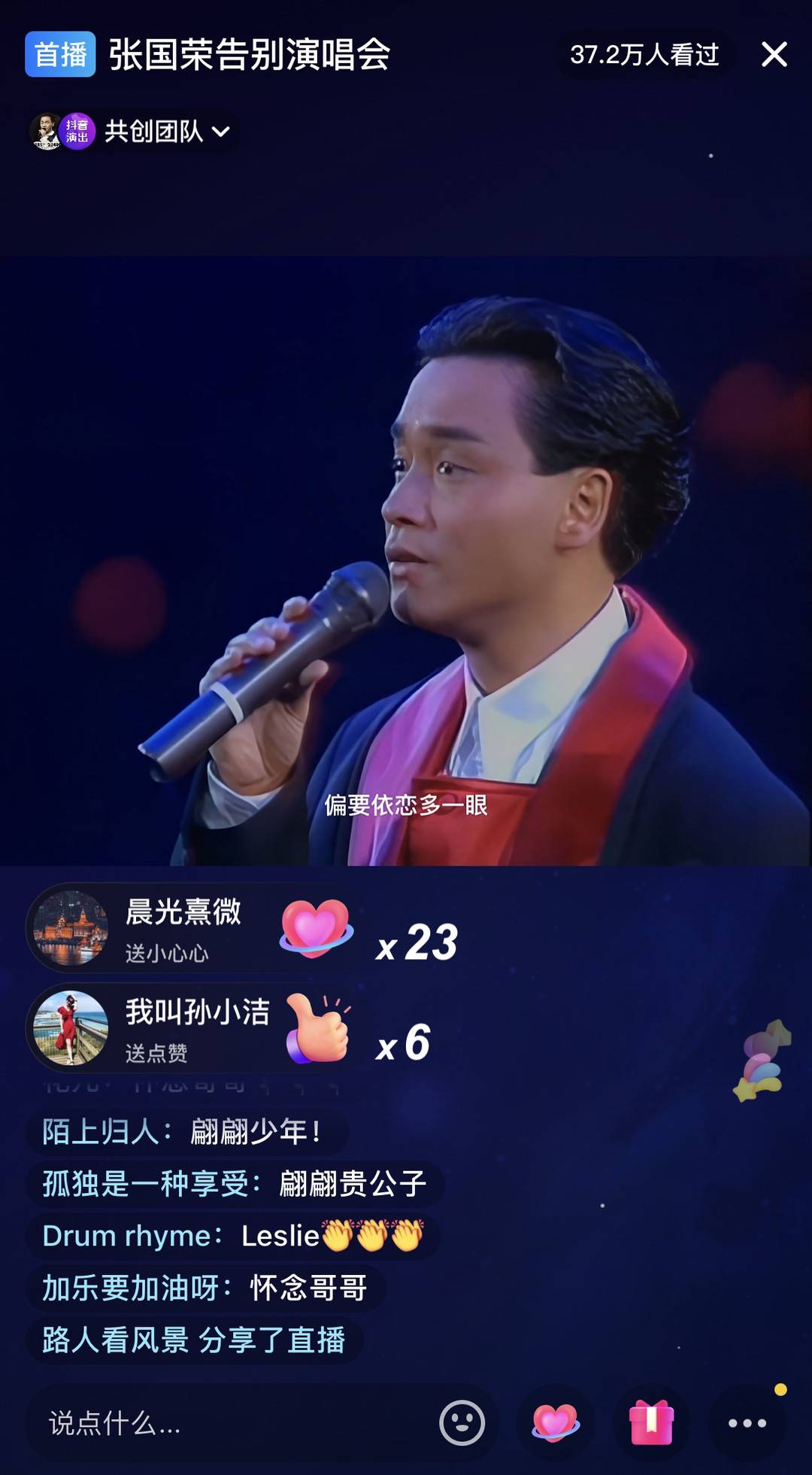Open 我叫孙小洁's profile avatar
The image size is (812, 1475).
[x=71, y=1027]
